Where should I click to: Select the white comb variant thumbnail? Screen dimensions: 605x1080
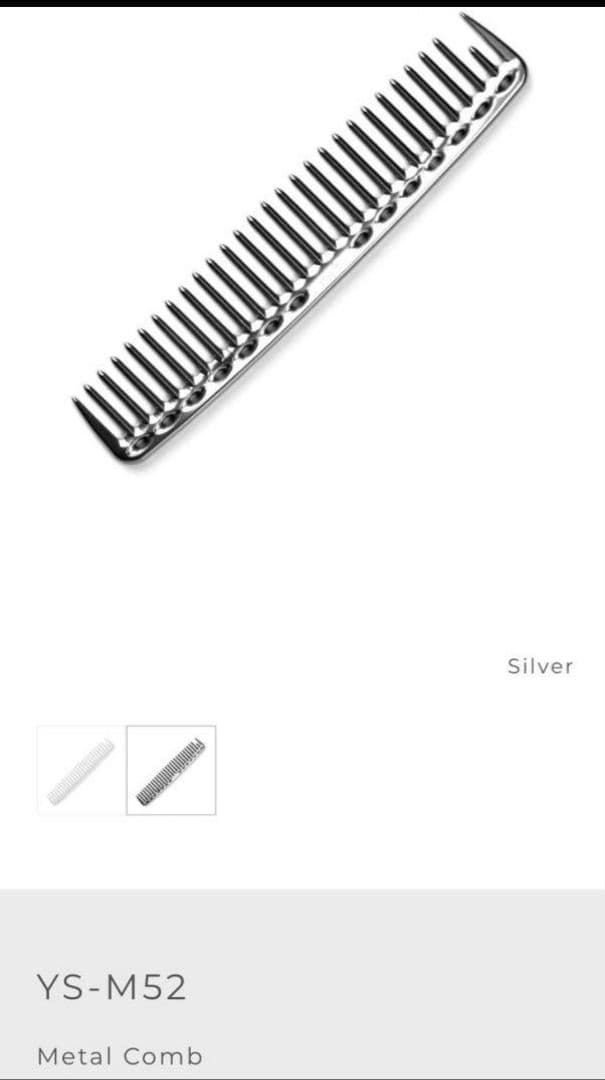81,769
